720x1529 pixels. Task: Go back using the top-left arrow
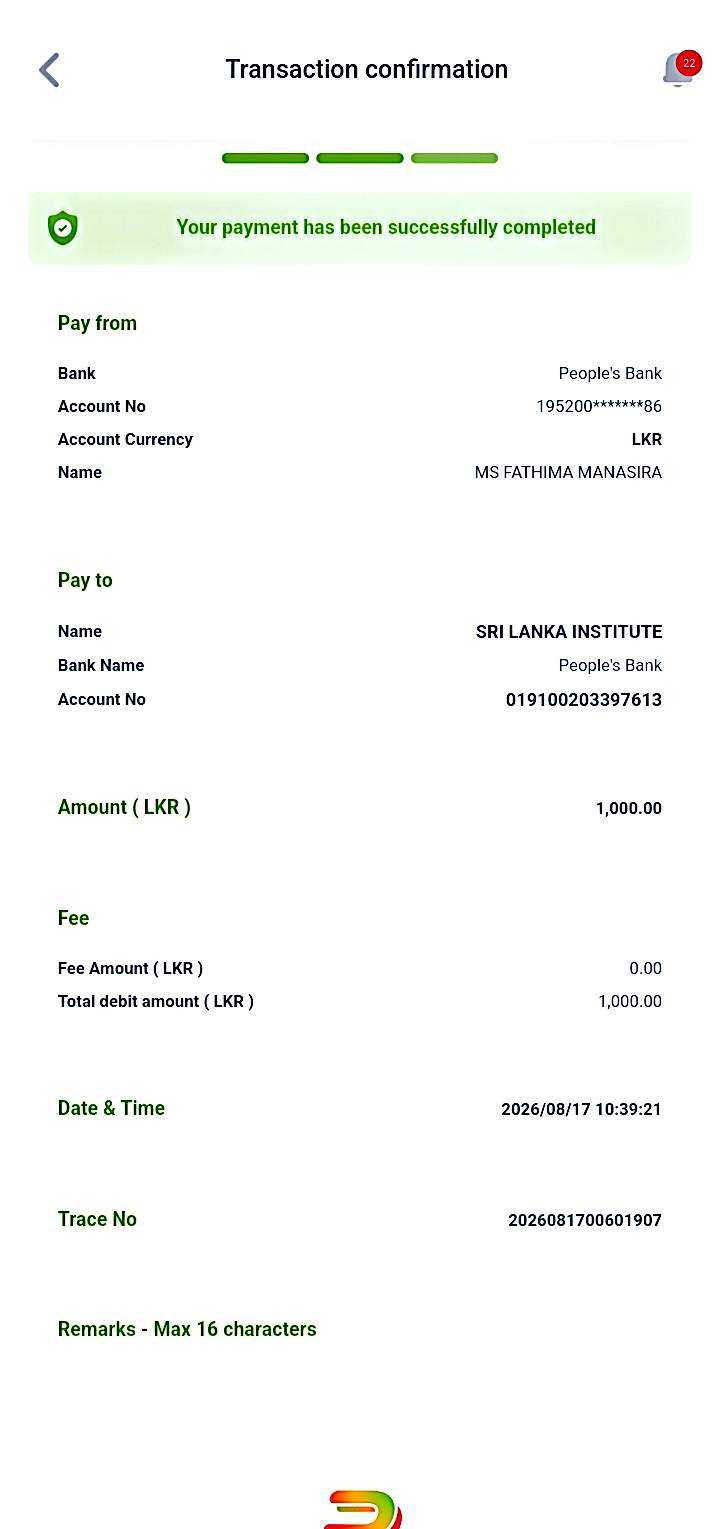(x=49, y=70)
